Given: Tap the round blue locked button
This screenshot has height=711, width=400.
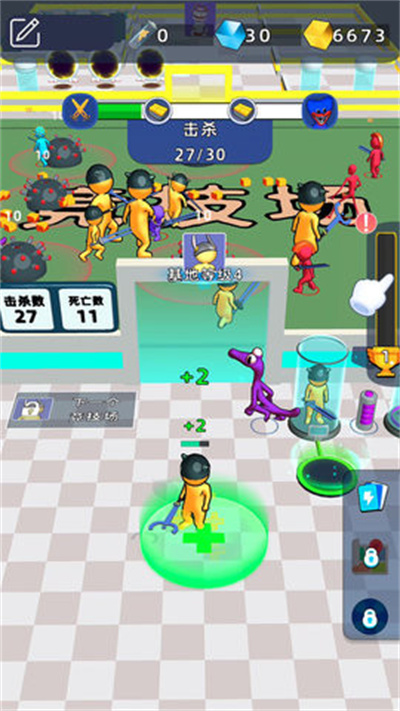Looking at the screenshot, I should point(370,617).
